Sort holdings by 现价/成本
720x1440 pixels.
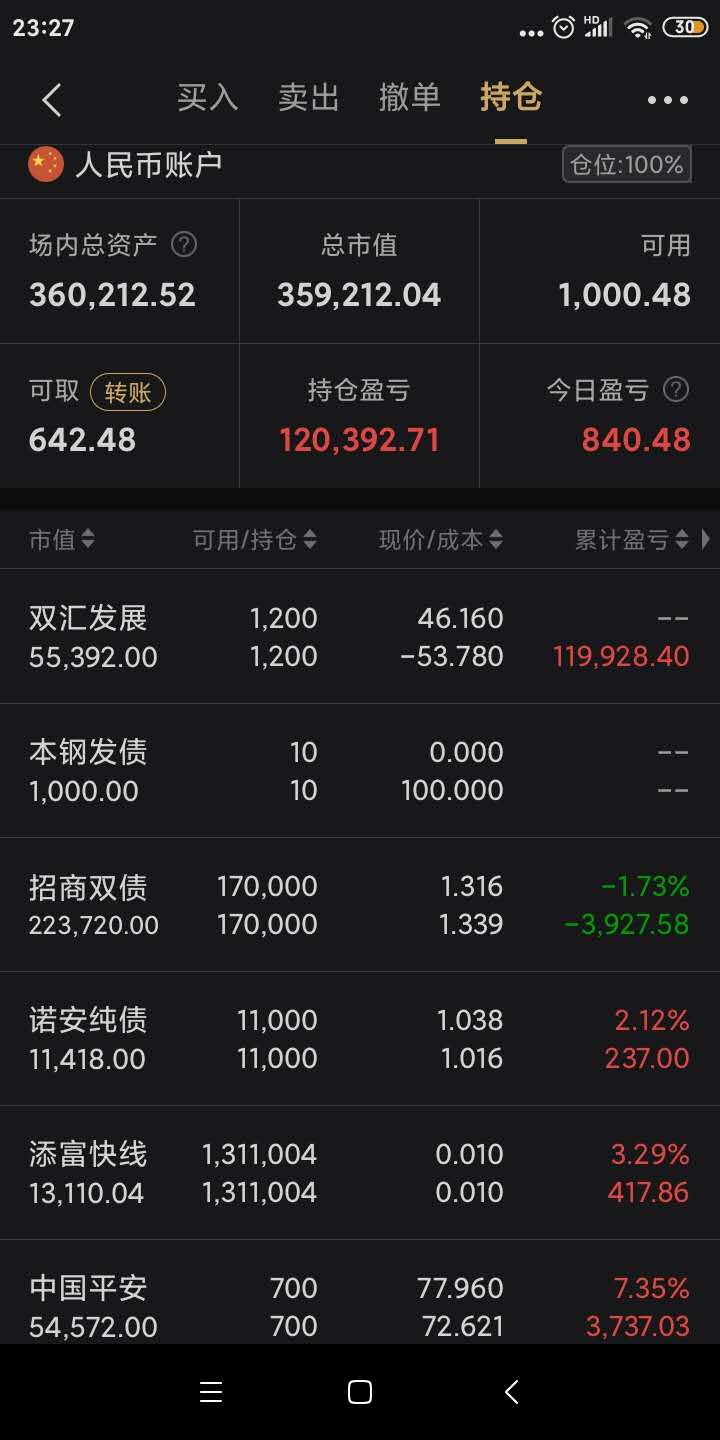click(x=440, y=540)
